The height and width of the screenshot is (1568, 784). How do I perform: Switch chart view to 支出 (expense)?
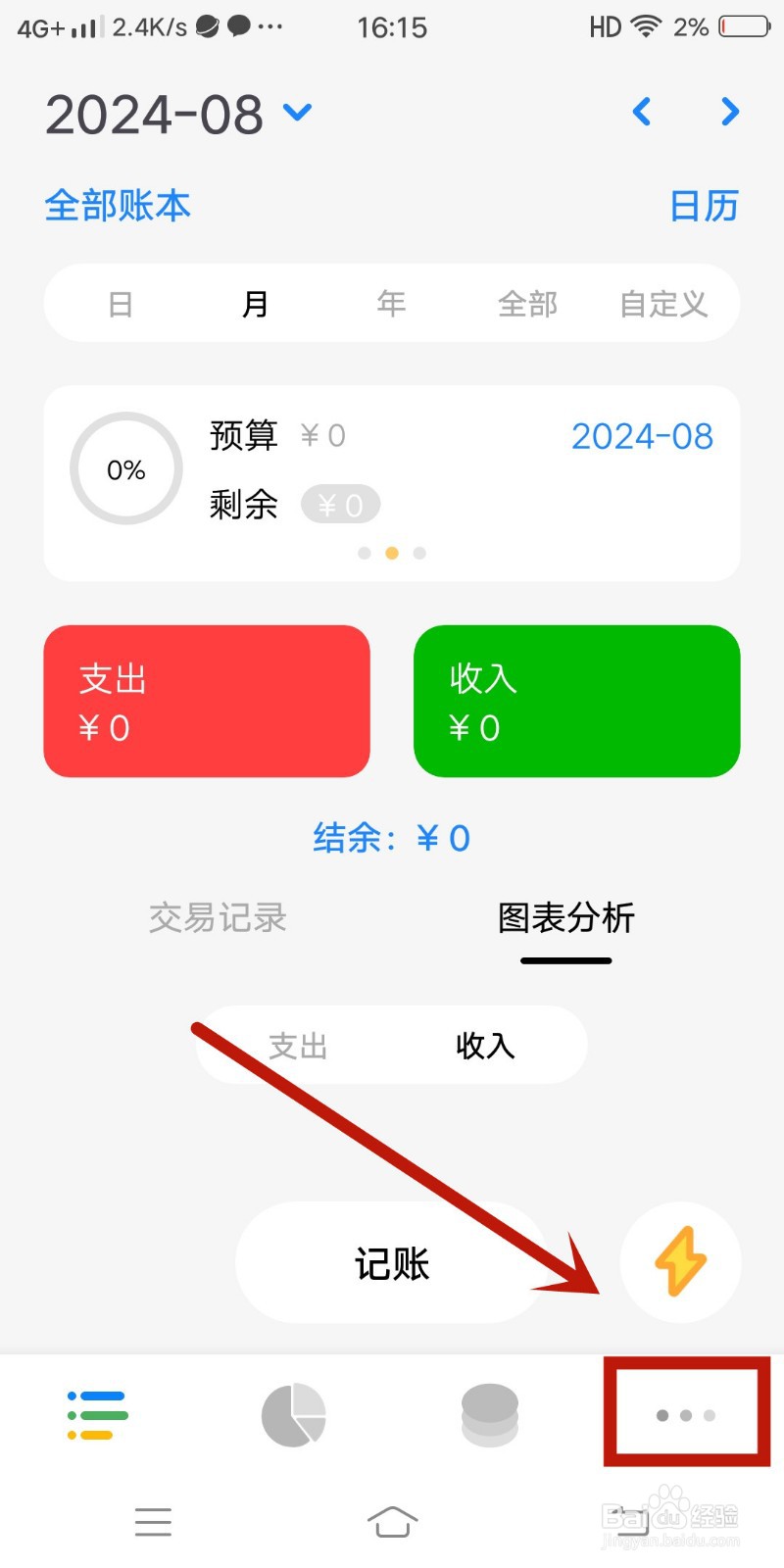[297, 1045]
